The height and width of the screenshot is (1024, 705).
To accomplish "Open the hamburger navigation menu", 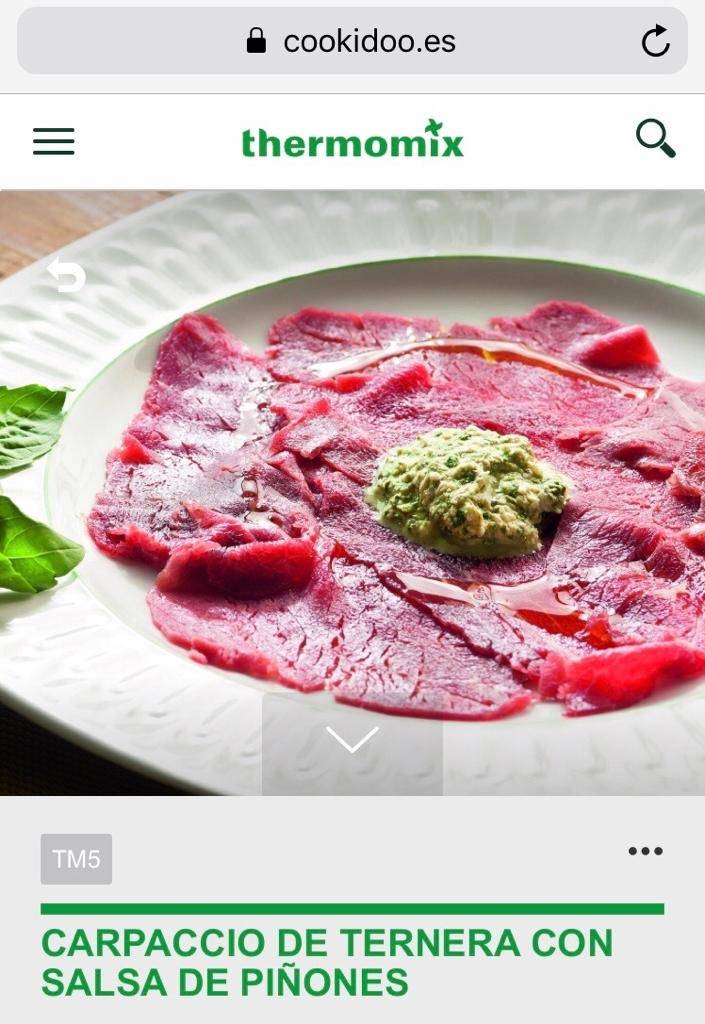I will coord(54,141).
